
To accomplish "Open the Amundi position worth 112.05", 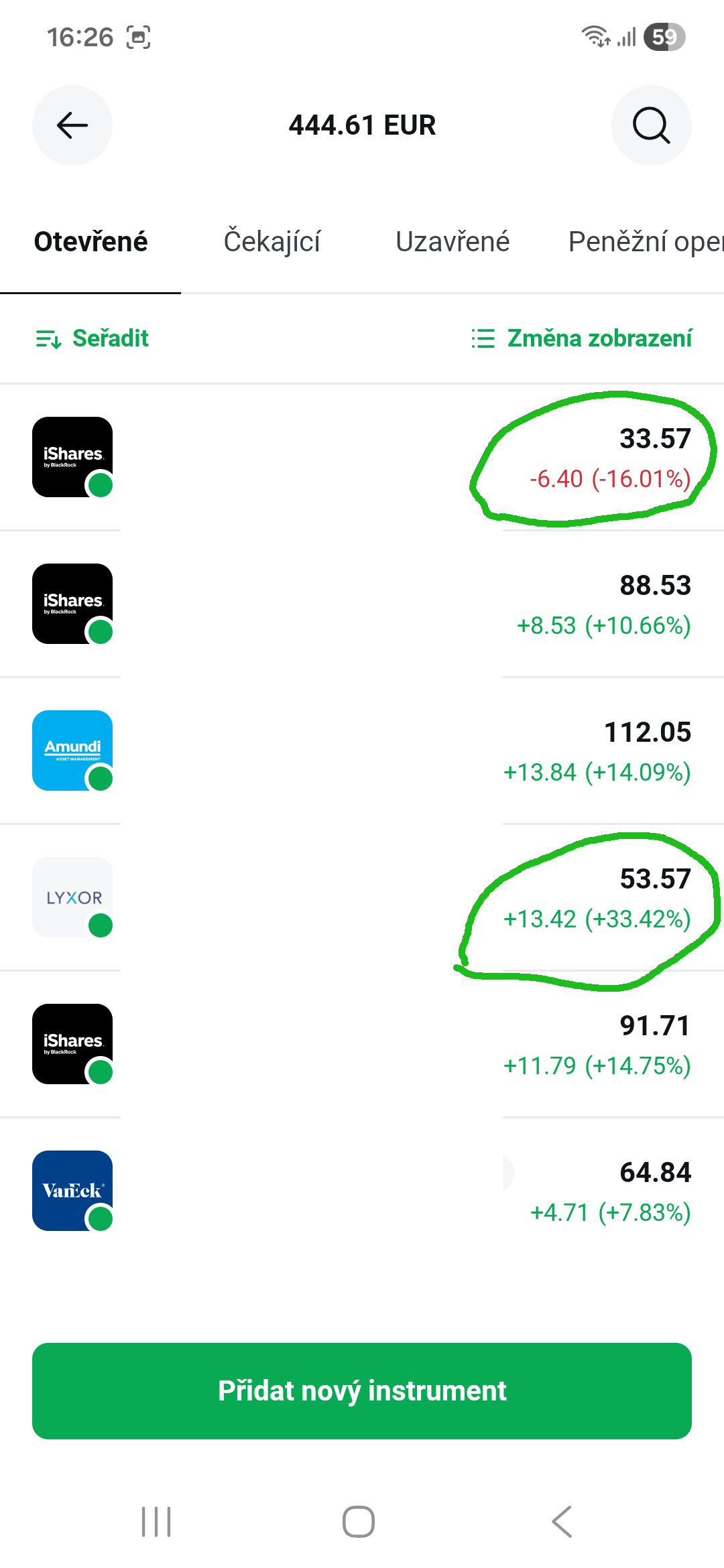I will (362, 751).
